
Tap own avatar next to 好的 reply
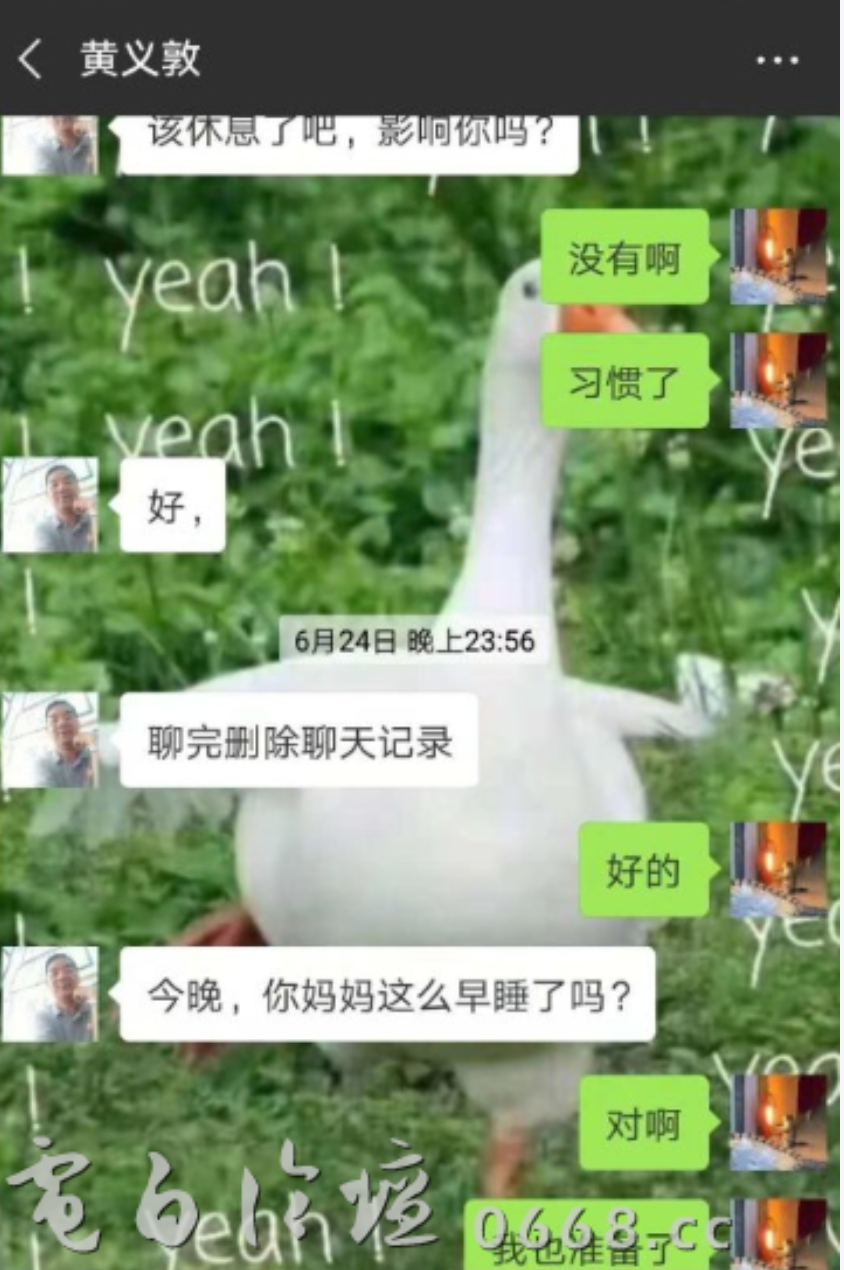(778, 870)
